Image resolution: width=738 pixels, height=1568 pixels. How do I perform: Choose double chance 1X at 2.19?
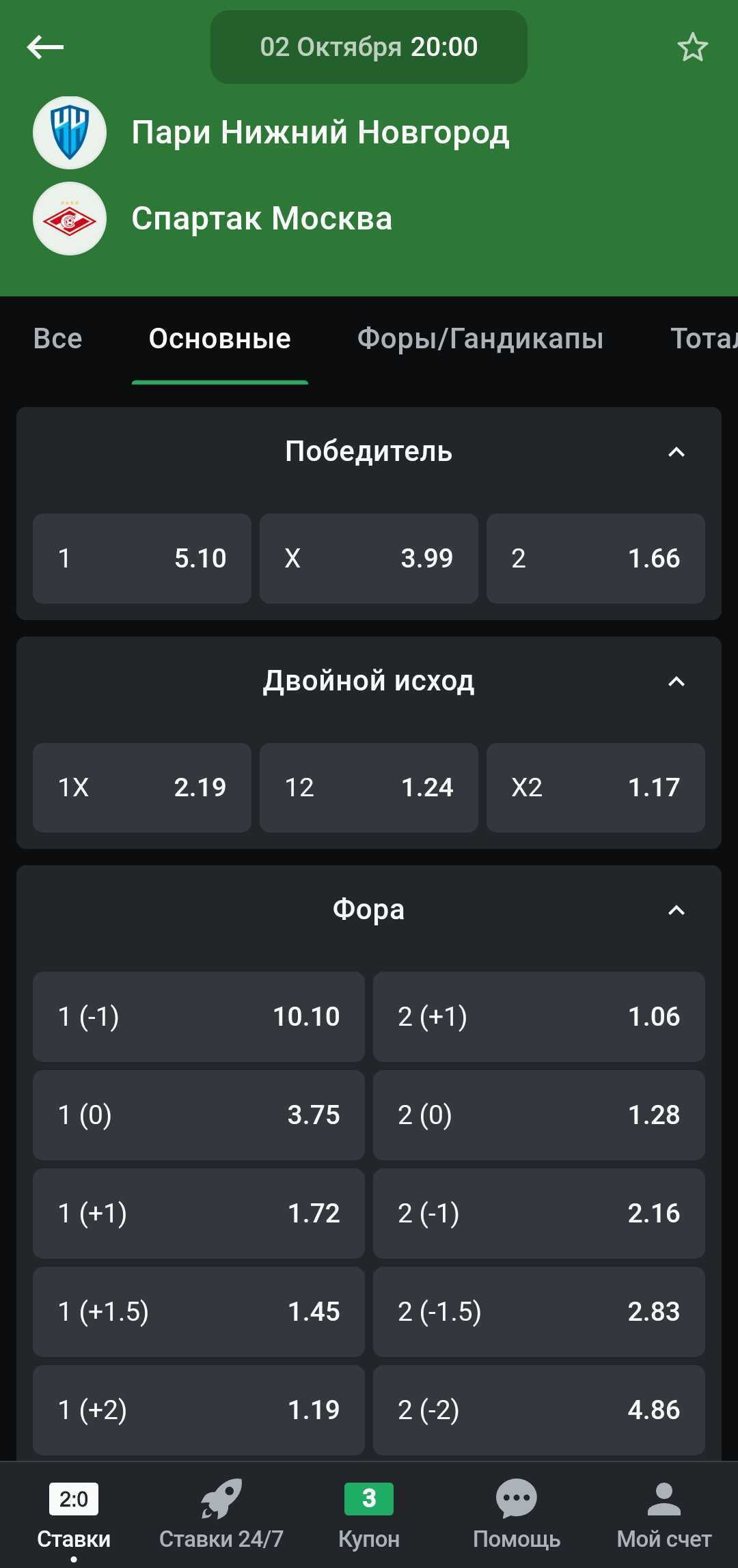pos(142,787)
